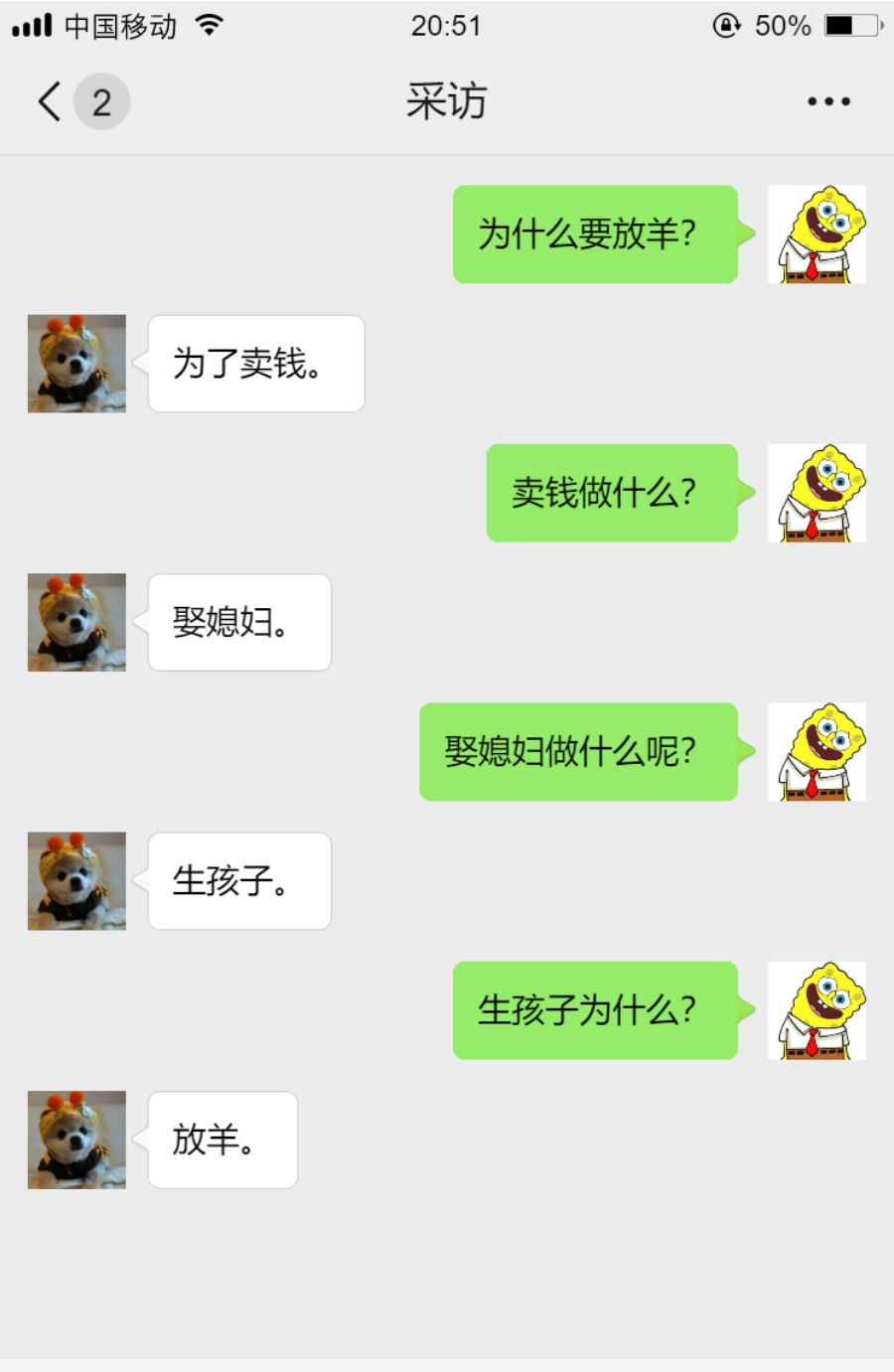Viewport: 894px width, 1372px height.
Task: Open SpongeBob avatar beside "为什么要放羊?"
Action: (817, 234)
